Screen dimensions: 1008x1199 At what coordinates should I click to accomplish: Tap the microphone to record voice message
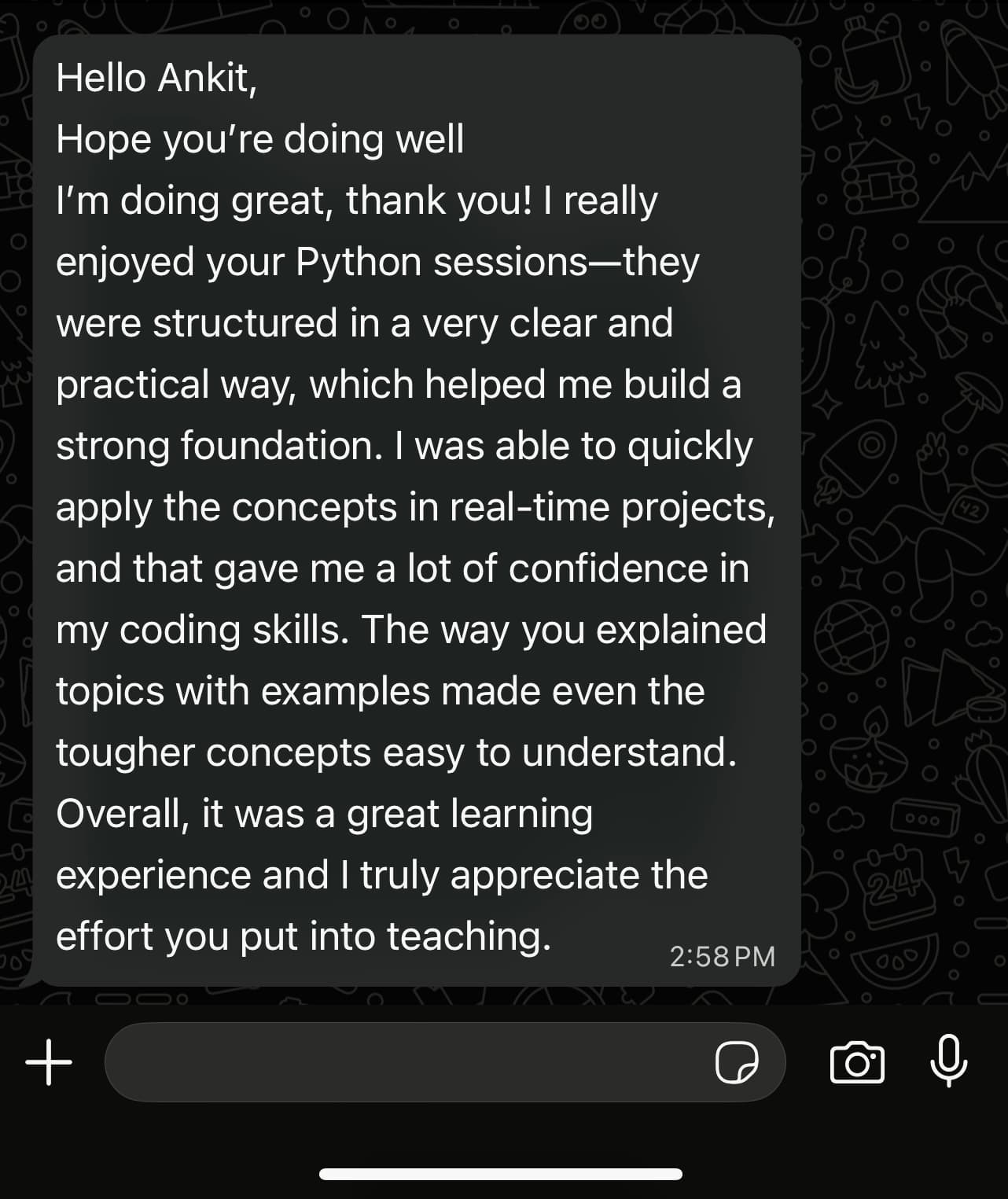pyautogui.click(x=948, y=1061)
